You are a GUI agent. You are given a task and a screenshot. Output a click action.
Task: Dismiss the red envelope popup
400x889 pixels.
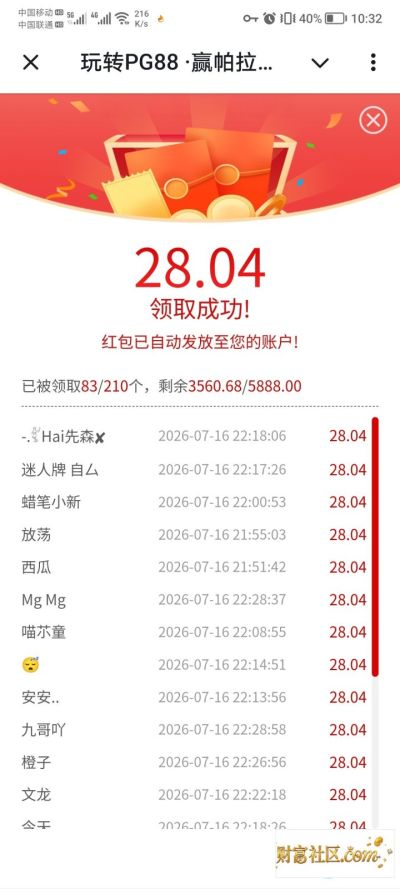[x=373, y=120]
